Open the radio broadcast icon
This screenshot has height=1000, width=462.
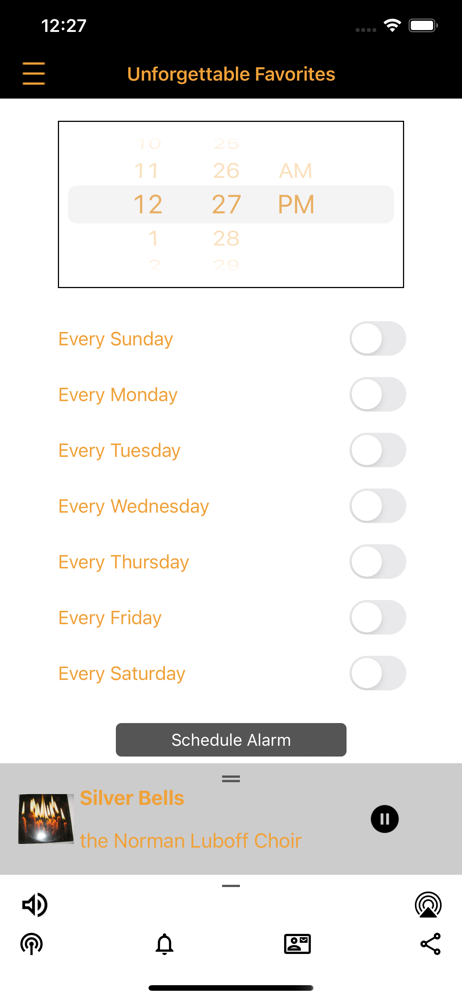(x=31, y=944)
